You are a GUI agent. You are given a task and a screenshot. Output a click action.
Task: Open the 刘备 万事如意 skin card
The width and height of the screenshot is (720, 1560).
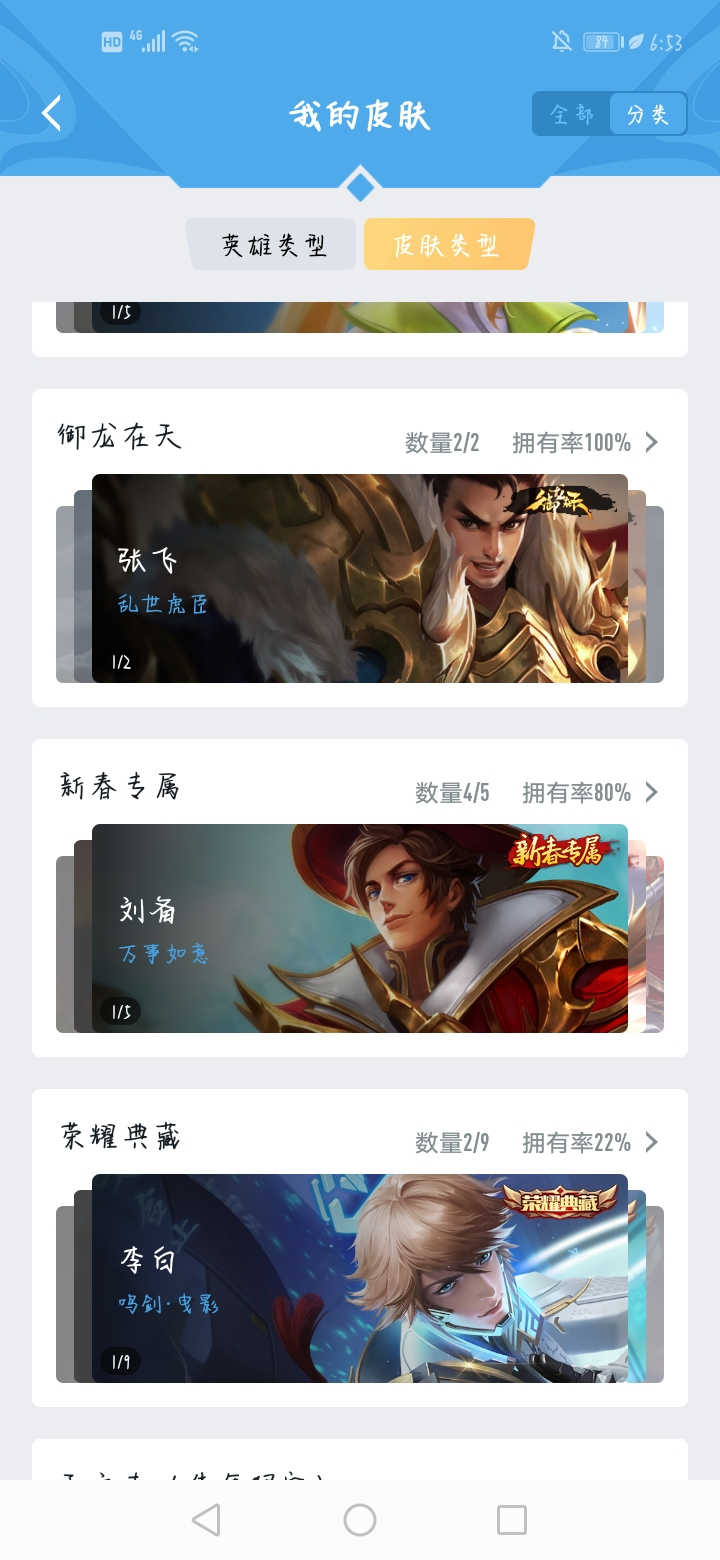[360, 928]
